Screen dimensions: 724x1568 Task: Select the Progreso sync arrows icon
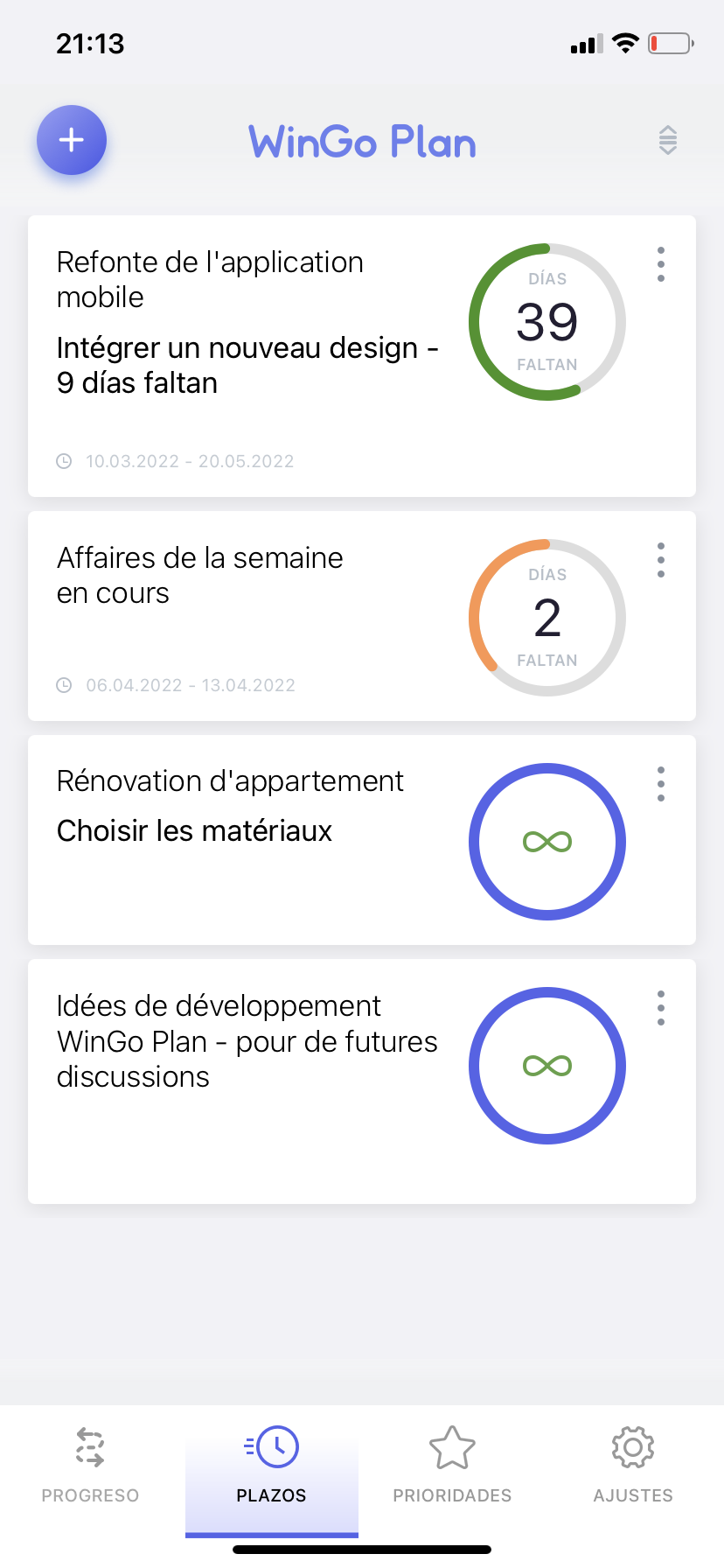click(90, 1447)
